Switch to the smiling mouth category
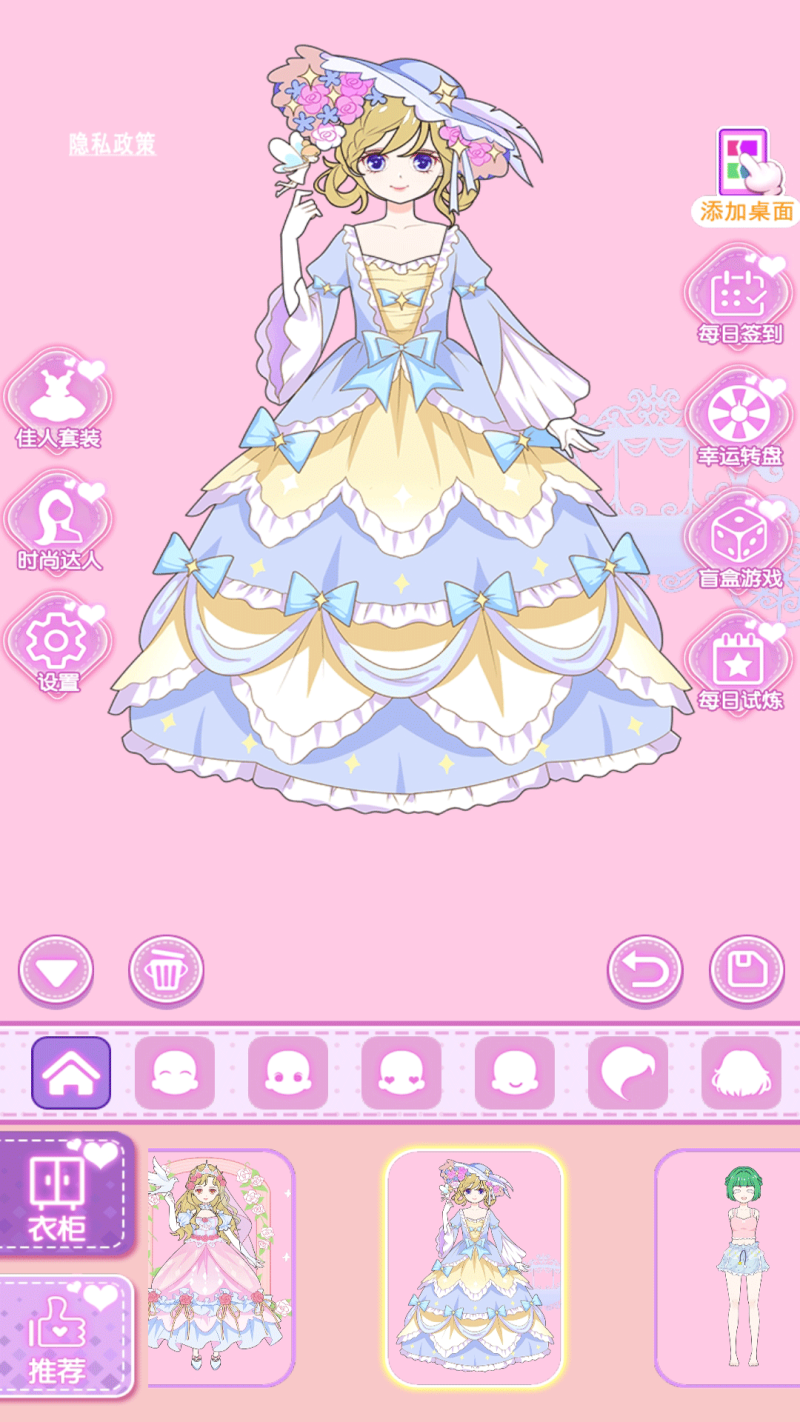This screenshot has height=1422, width=800. point(515,1073)
